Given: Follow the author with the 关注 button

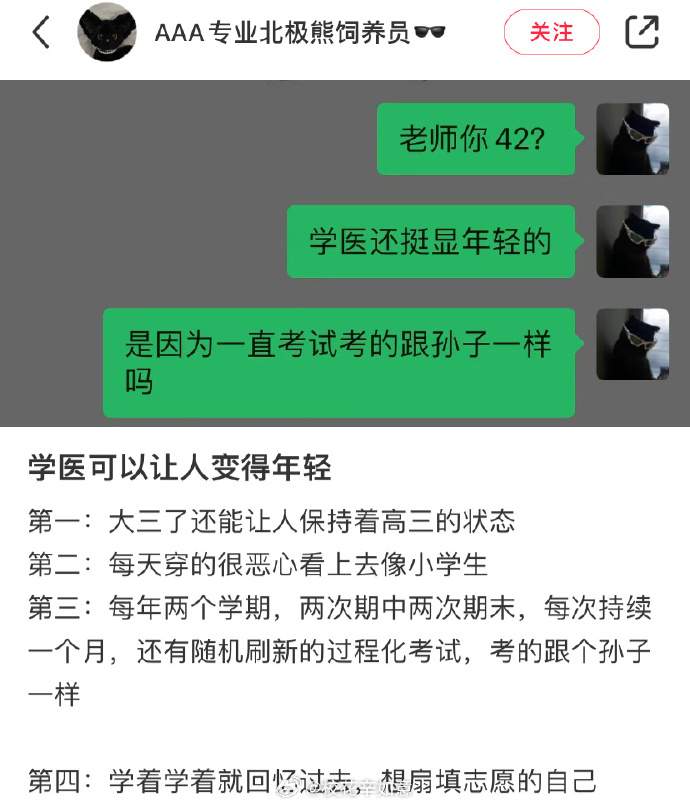Looking at the screenshot, I should 551,33.
